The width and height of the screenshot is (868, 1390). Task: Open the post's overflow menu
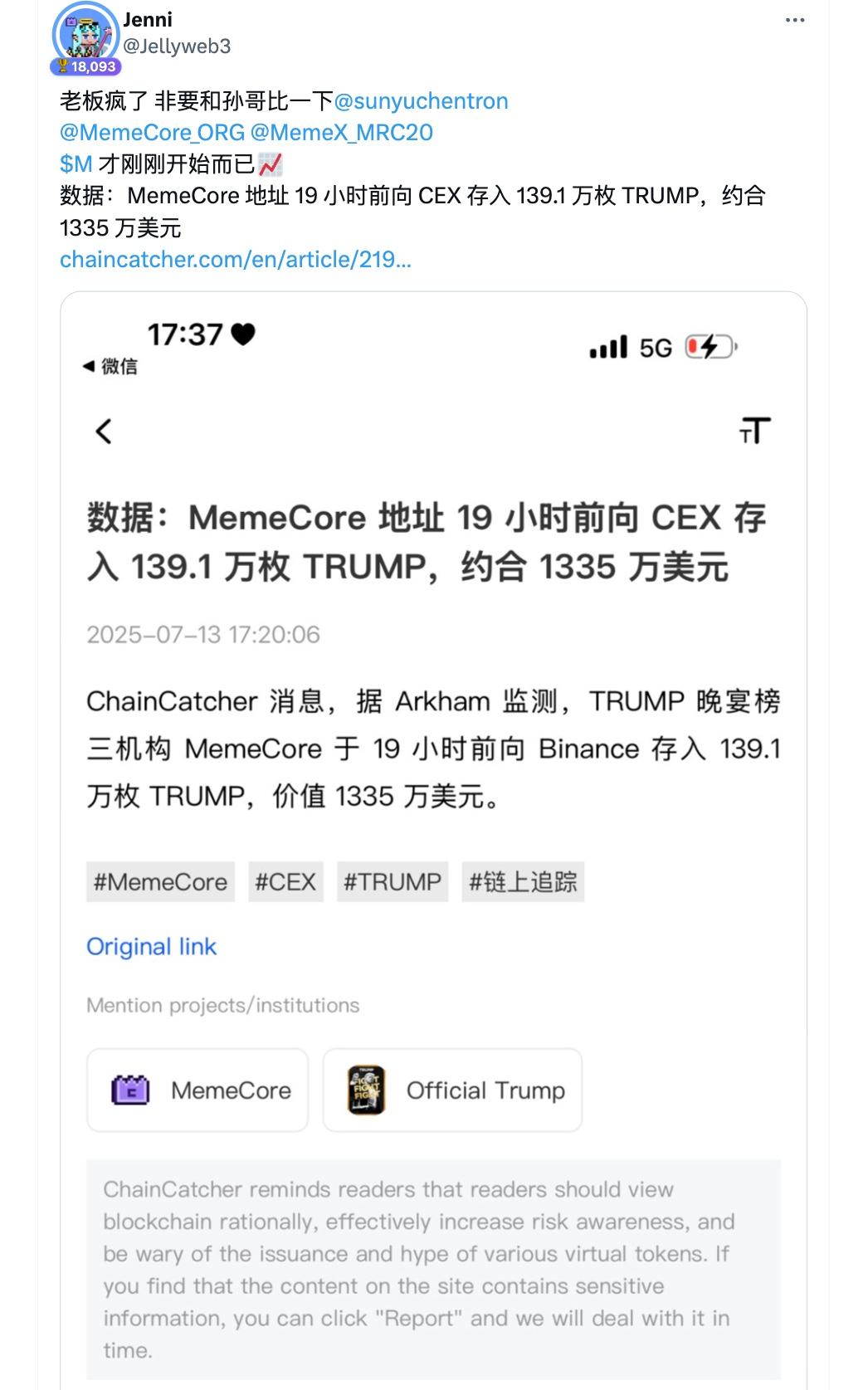tap(794, 21)
